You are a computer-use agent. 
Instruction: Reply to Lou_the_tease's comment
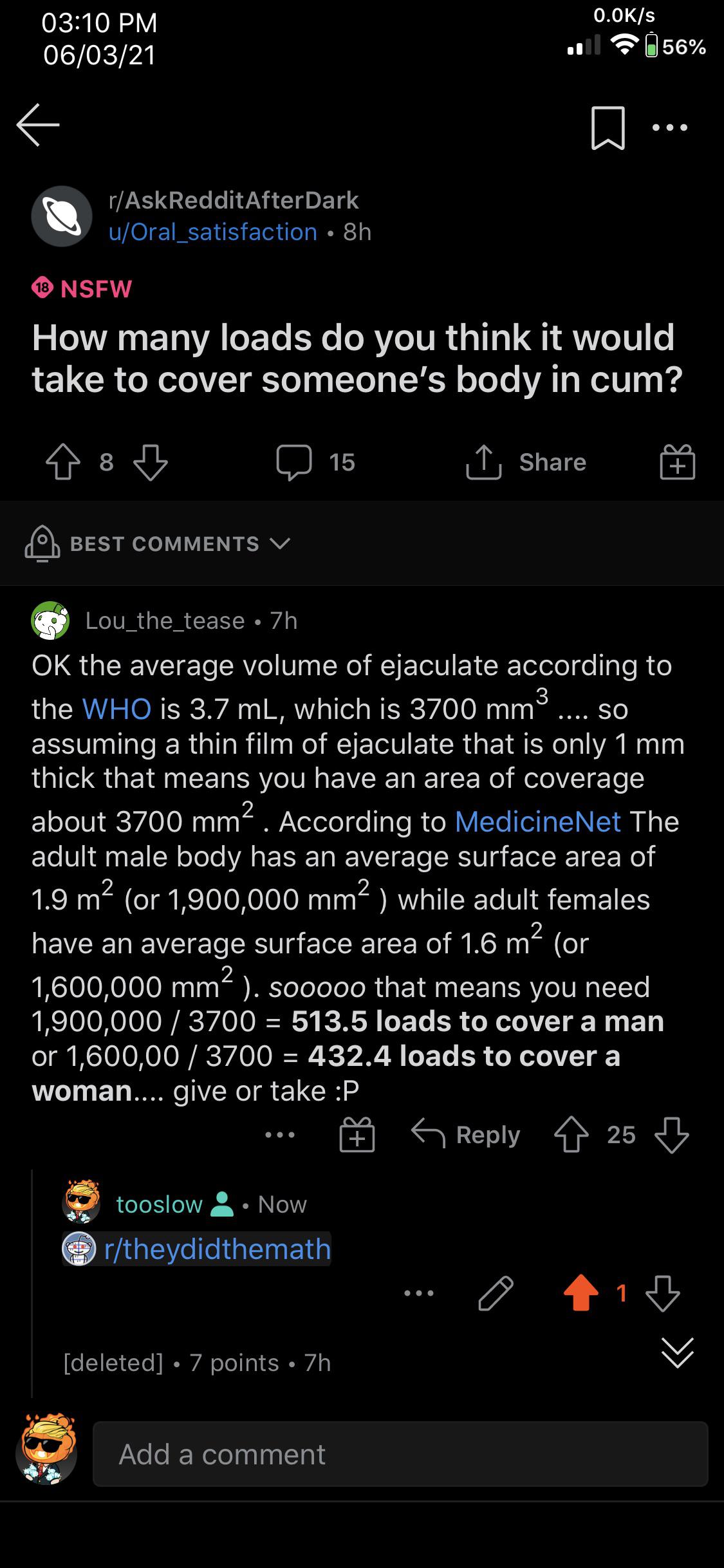[x=465, y=1134]
